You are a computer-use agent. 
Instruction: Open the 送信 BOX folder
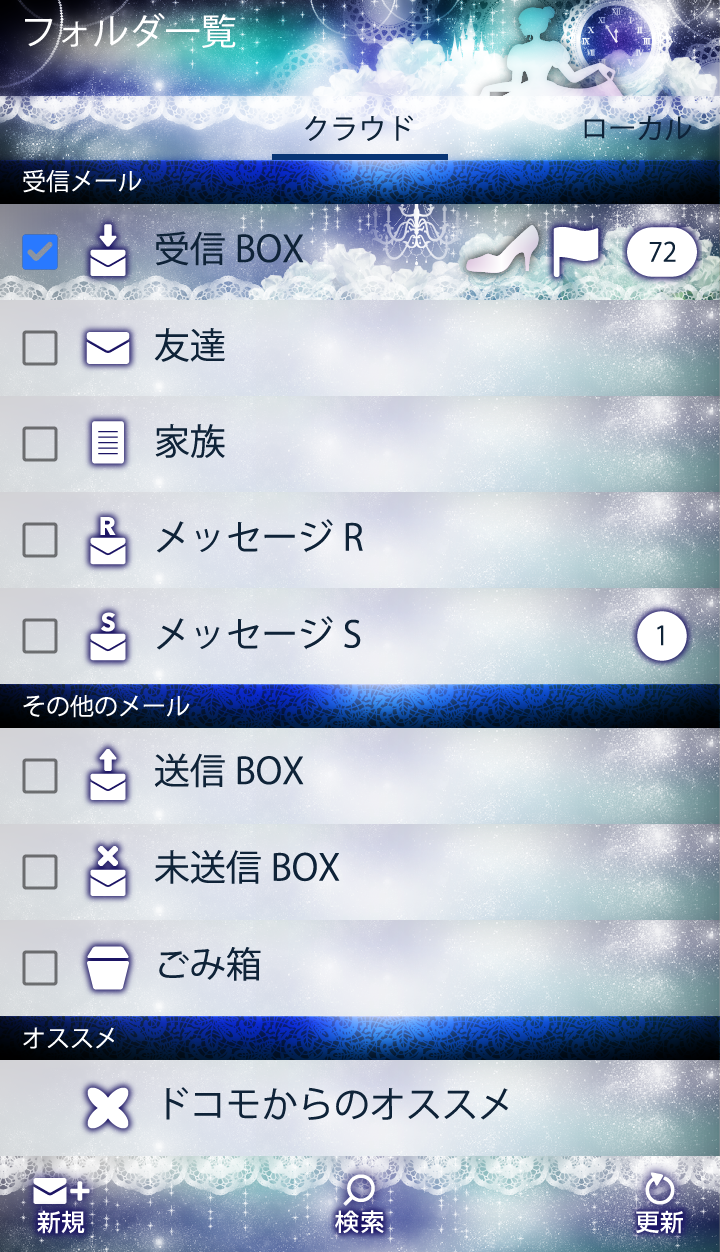click(x=229, y=772)
